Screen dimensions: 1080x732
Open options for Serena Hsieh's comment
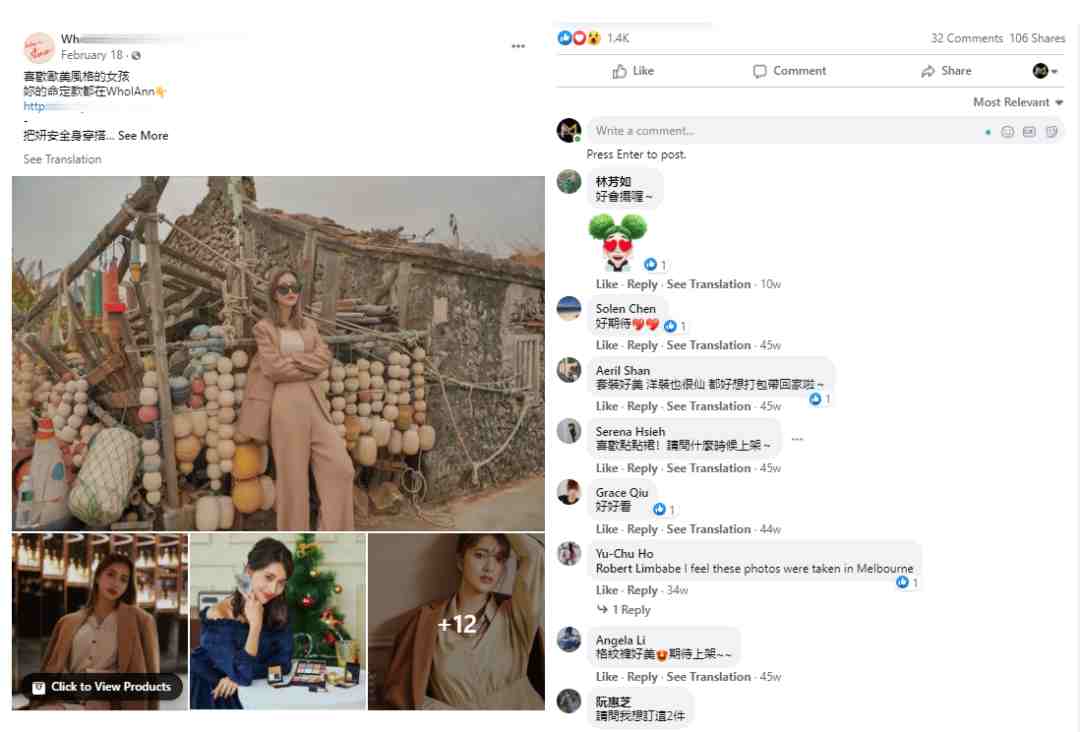point(797,439)
